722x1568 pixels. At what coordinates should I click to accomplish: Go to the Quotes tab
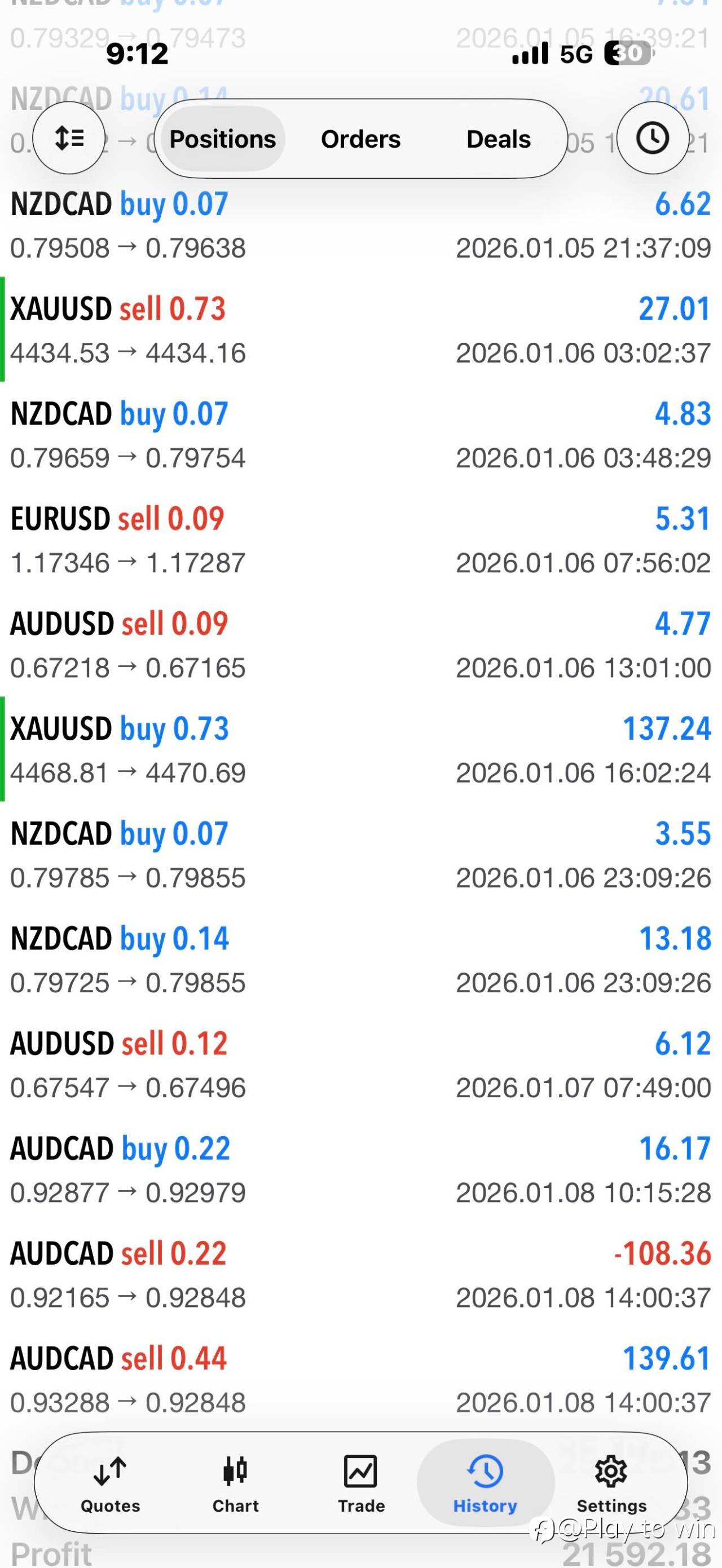tap(110, 1483)
